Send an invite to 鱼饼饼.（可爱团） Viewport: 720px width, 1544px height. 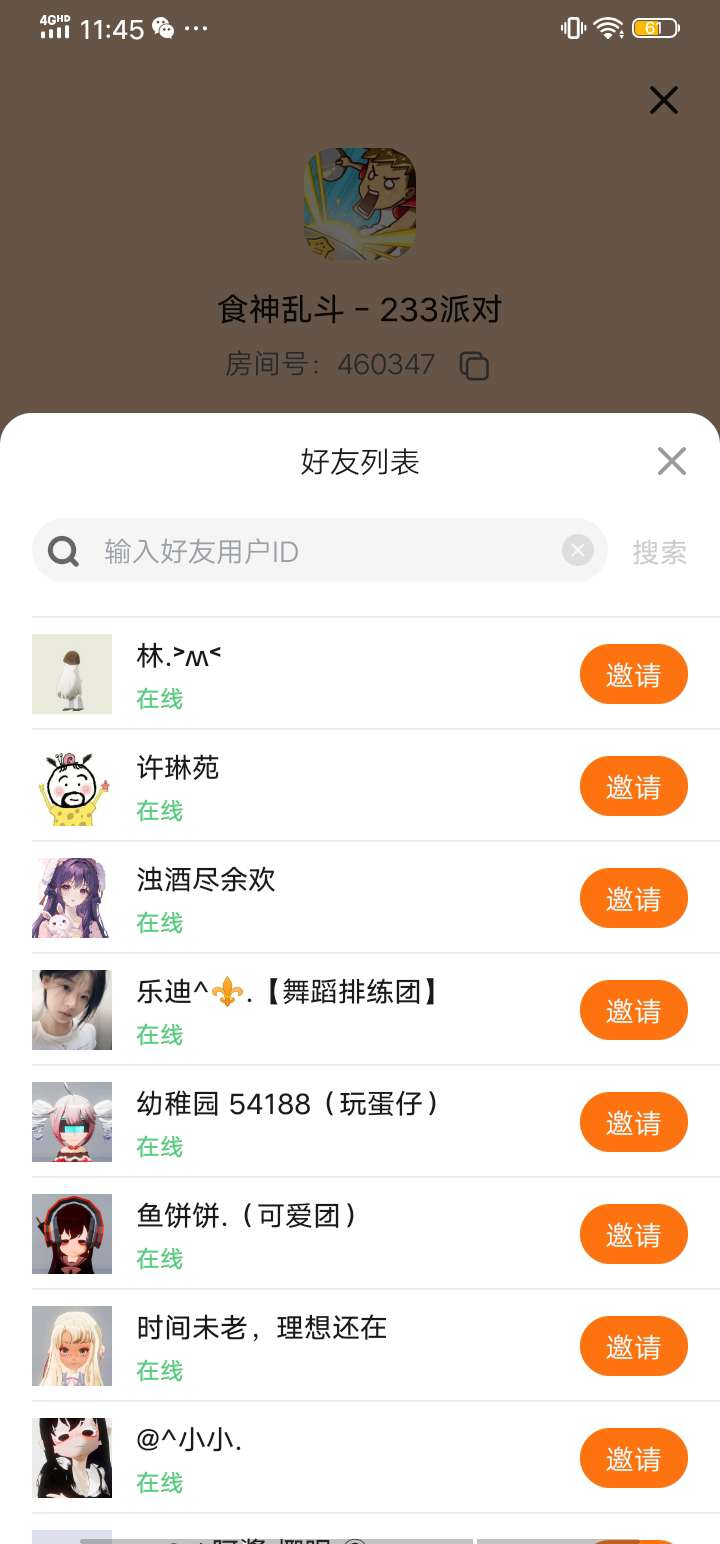(x=633, y=1235)
